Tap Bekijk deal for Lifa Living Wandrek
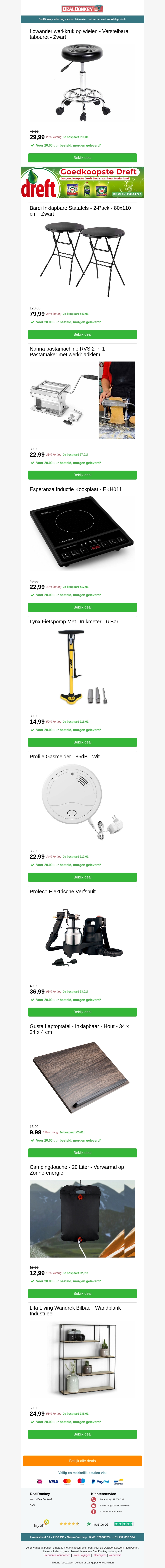This screenshot has width=165, height=1568. pos(82,1434)
